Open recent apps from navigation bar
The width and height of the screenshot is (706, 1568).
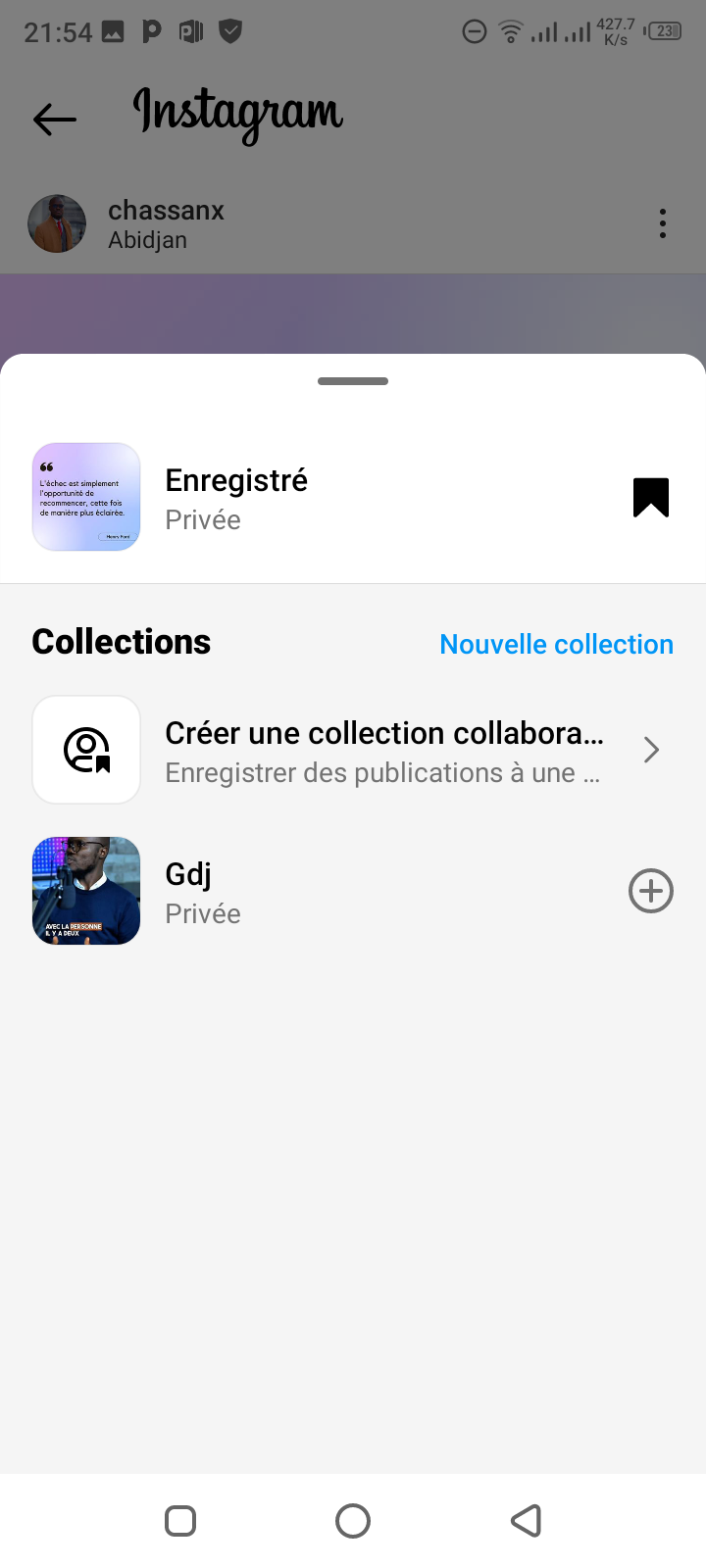coord(180,1521)
